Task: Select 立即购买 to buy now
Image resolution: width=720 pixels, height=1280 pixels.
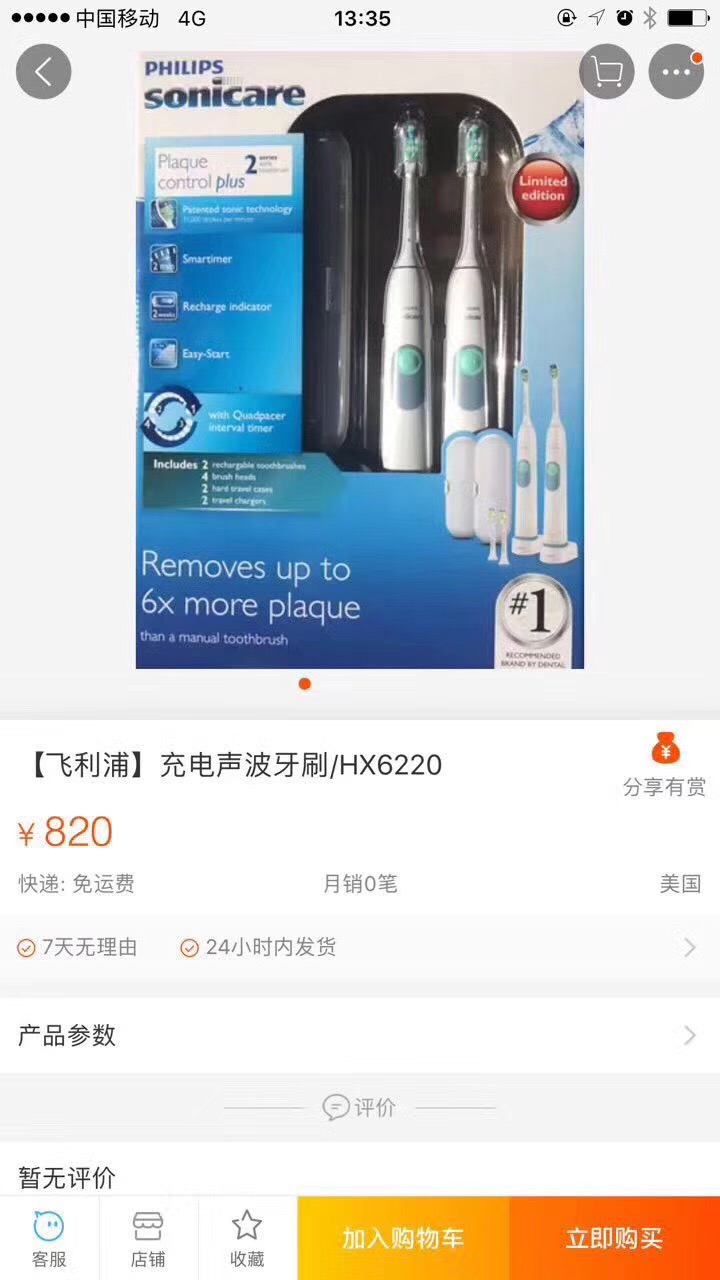Action: [x=614, y=1238]
